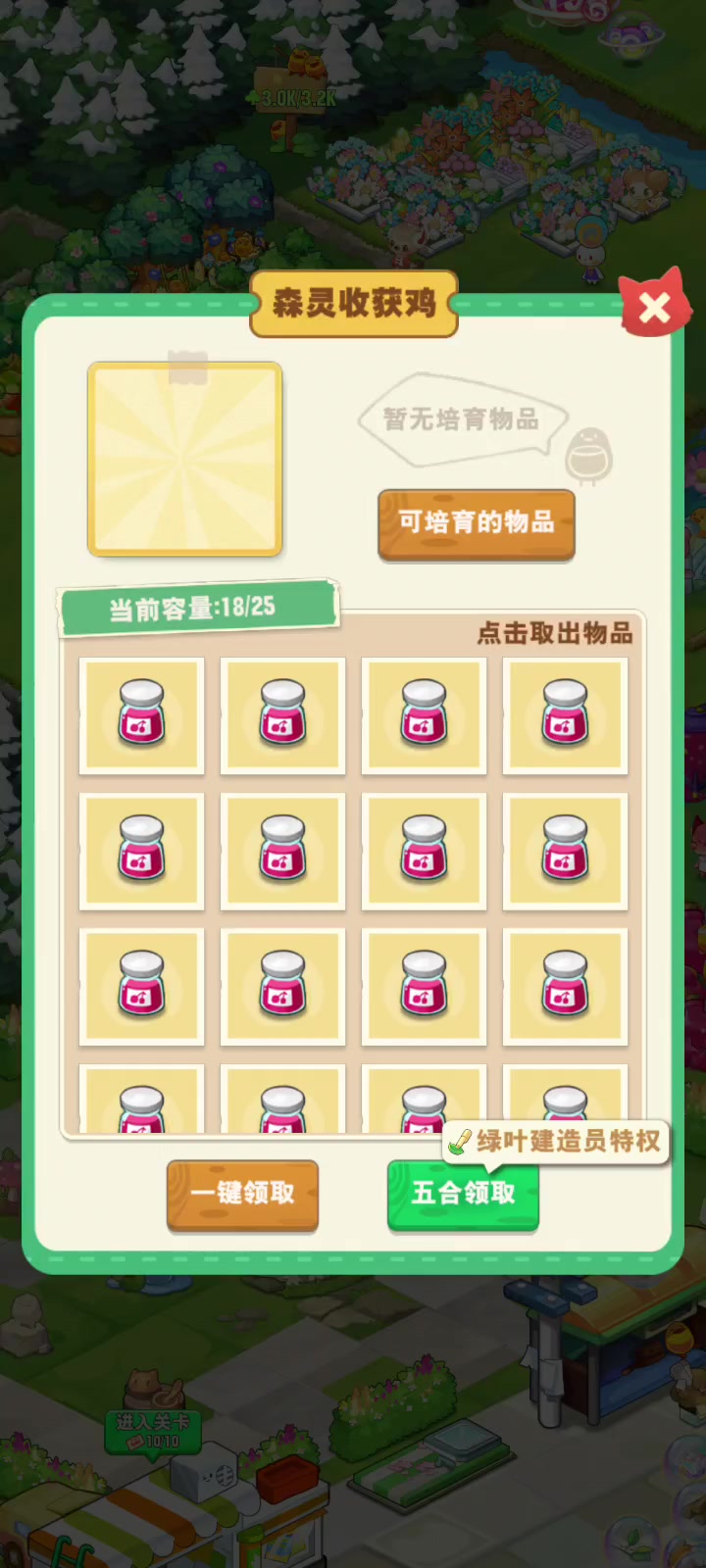Tap 五合领取 button
This screenshot has height=1568, width=706.
pyautogui.click(x=463, y=1195)
